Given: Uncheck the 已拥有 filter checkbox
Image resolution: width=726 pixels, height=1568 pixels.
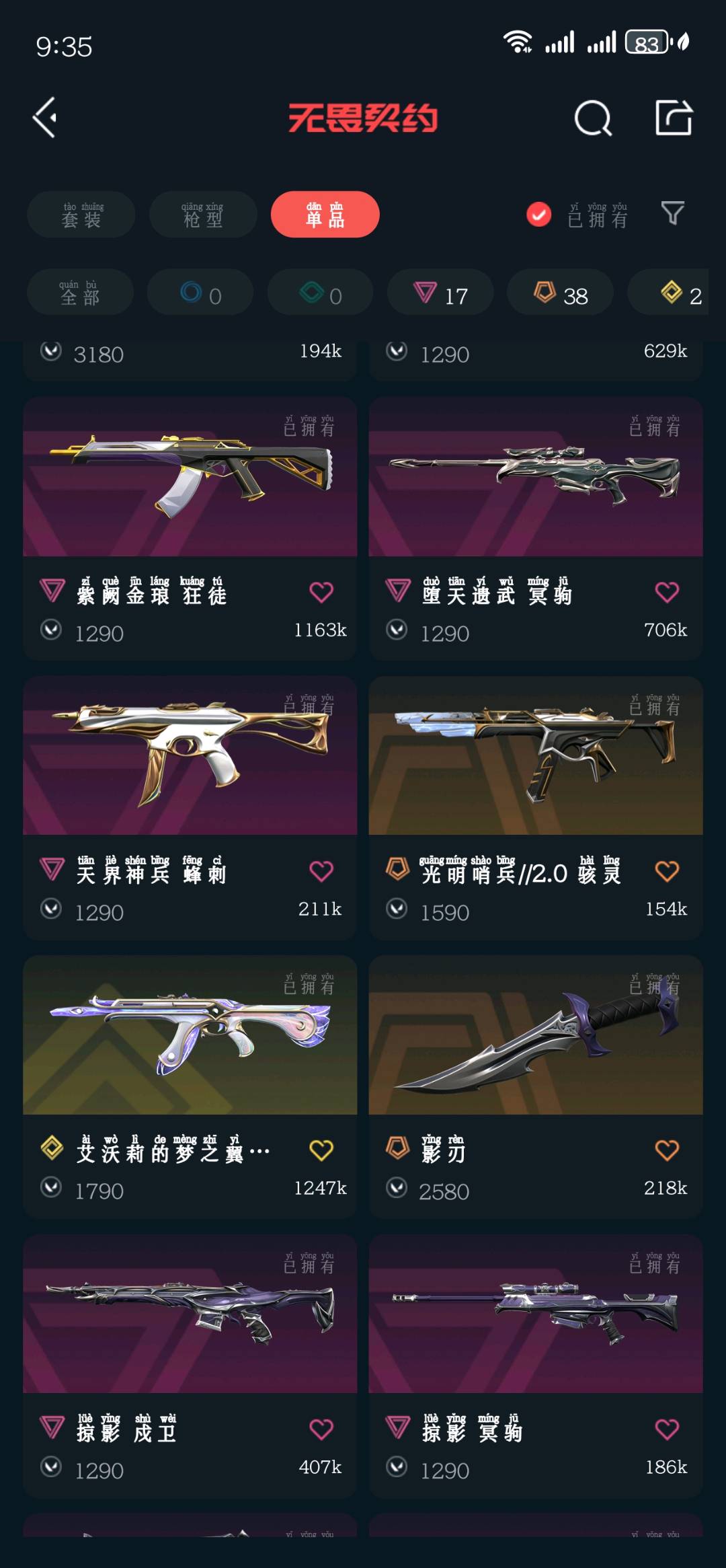Looking at the screenshot, I should coord(538,215).
